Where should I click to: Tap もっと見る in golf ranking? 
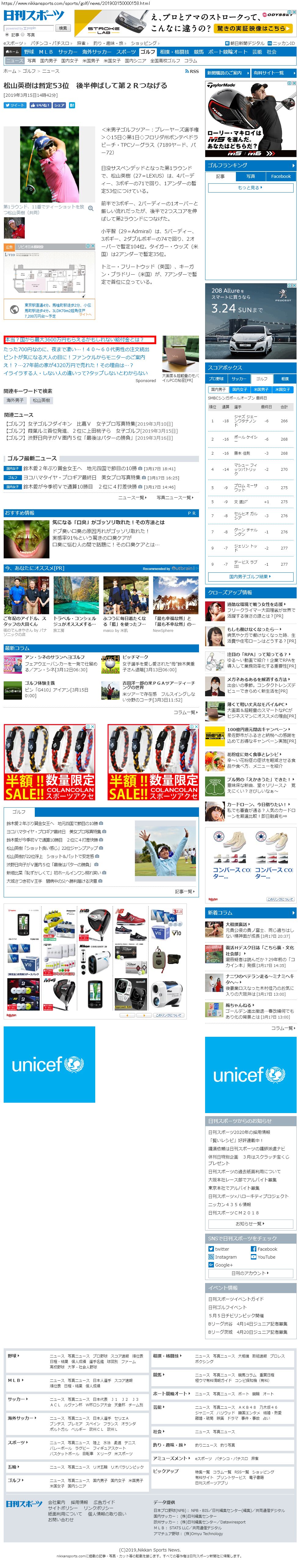[250, 187]
